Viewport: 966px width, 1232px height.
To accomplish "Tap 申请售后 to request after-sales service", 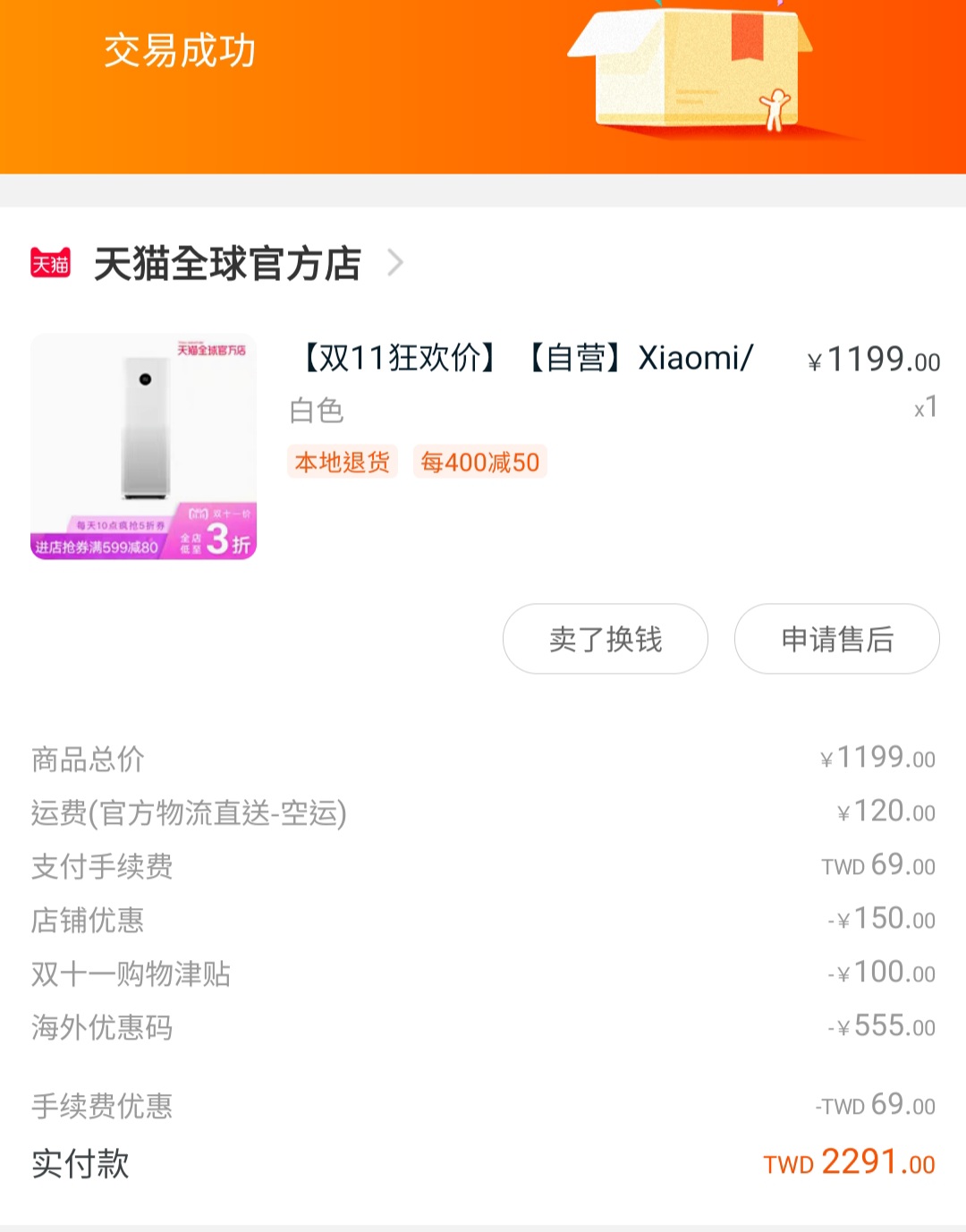I will pyautogui.click(x=836, y=639).
